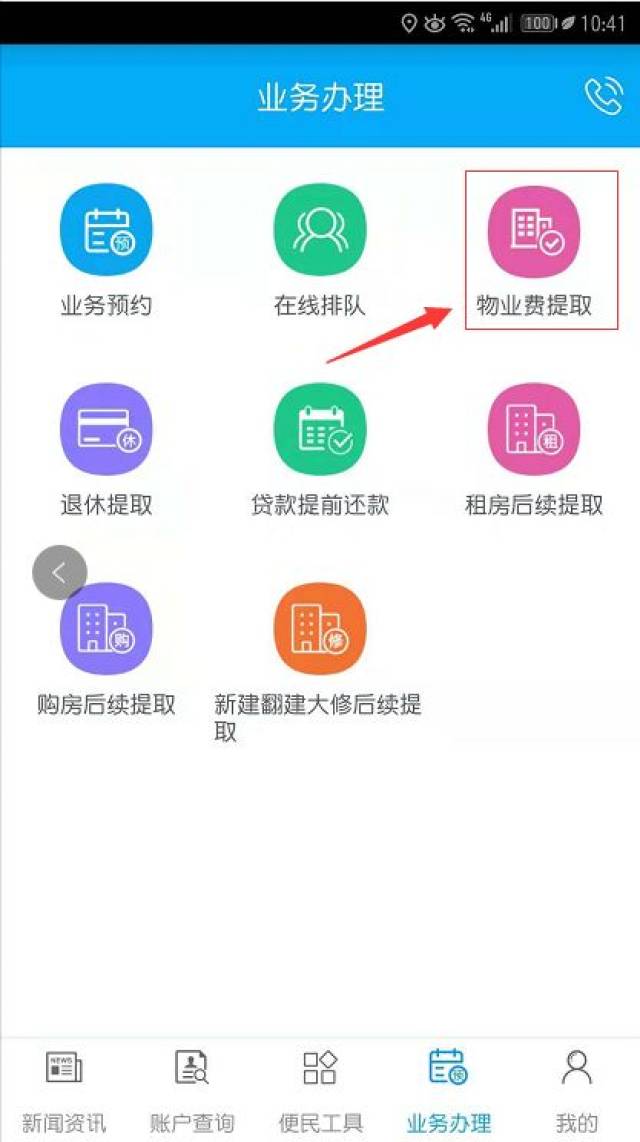Screen dimensions: 640x1142
Task: Choose 贷款提前还款
Action: [320, 450]
